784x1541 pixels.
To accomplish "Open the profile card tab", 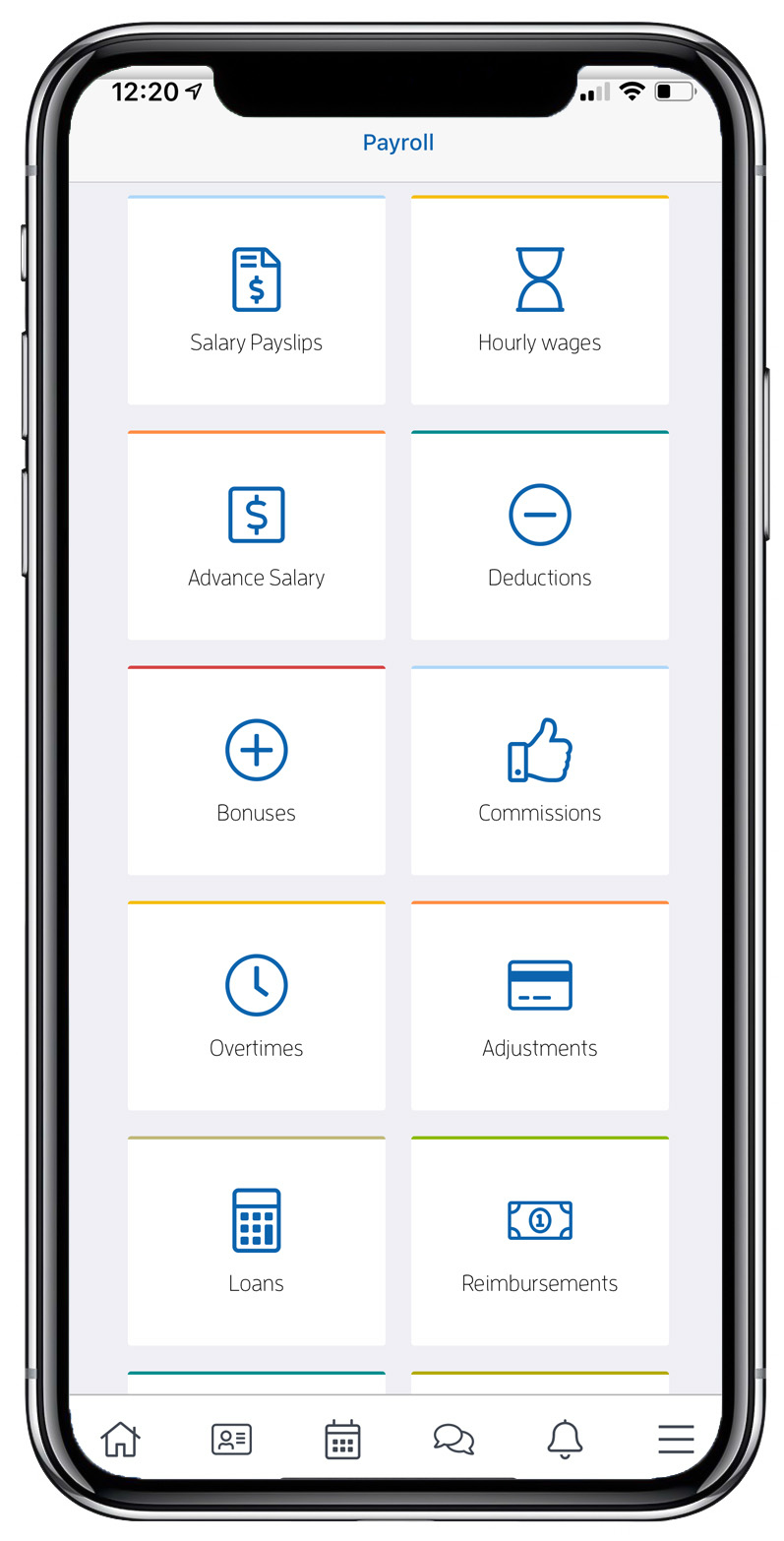I will point(231,1440).
